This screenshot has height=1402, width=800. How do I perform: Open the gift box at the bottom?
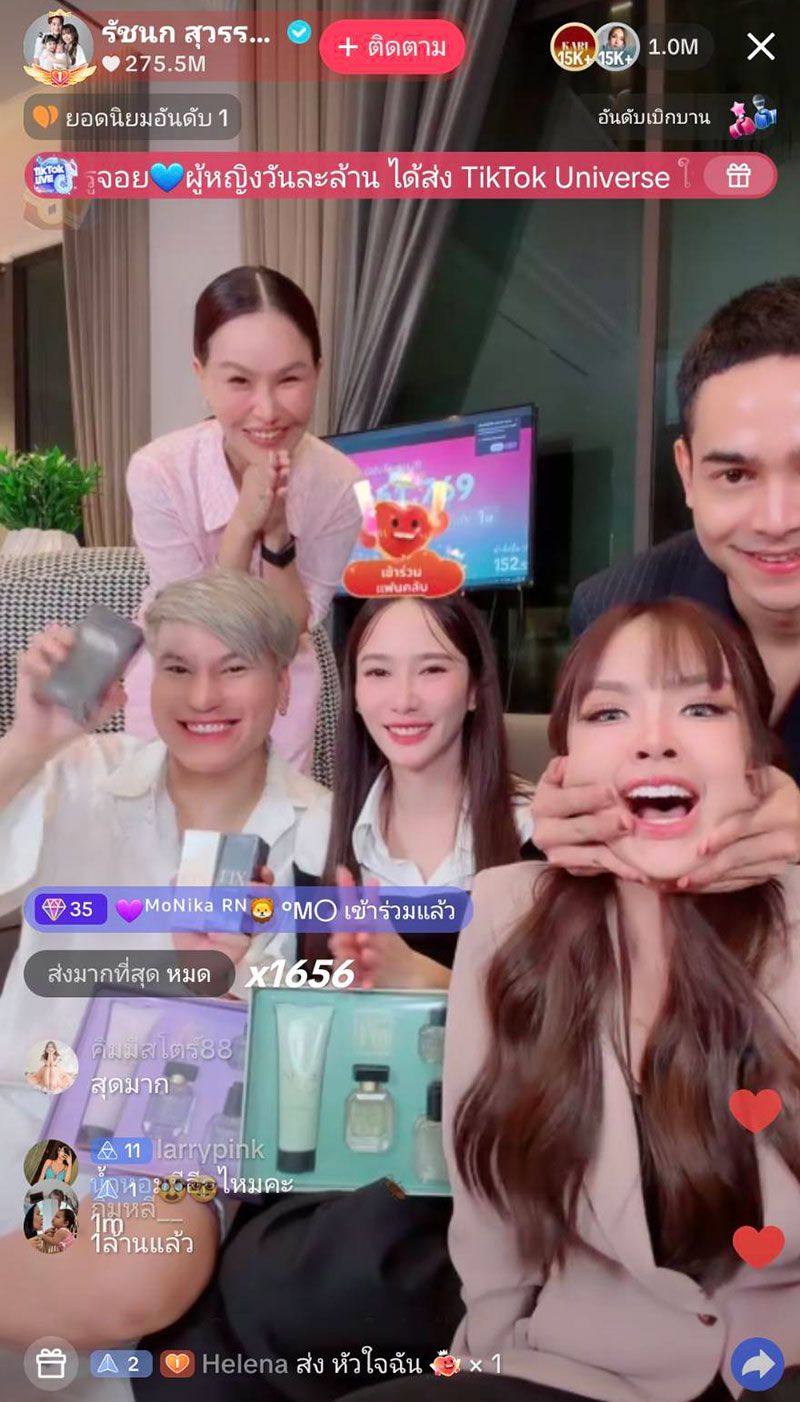coord(50,1364)
